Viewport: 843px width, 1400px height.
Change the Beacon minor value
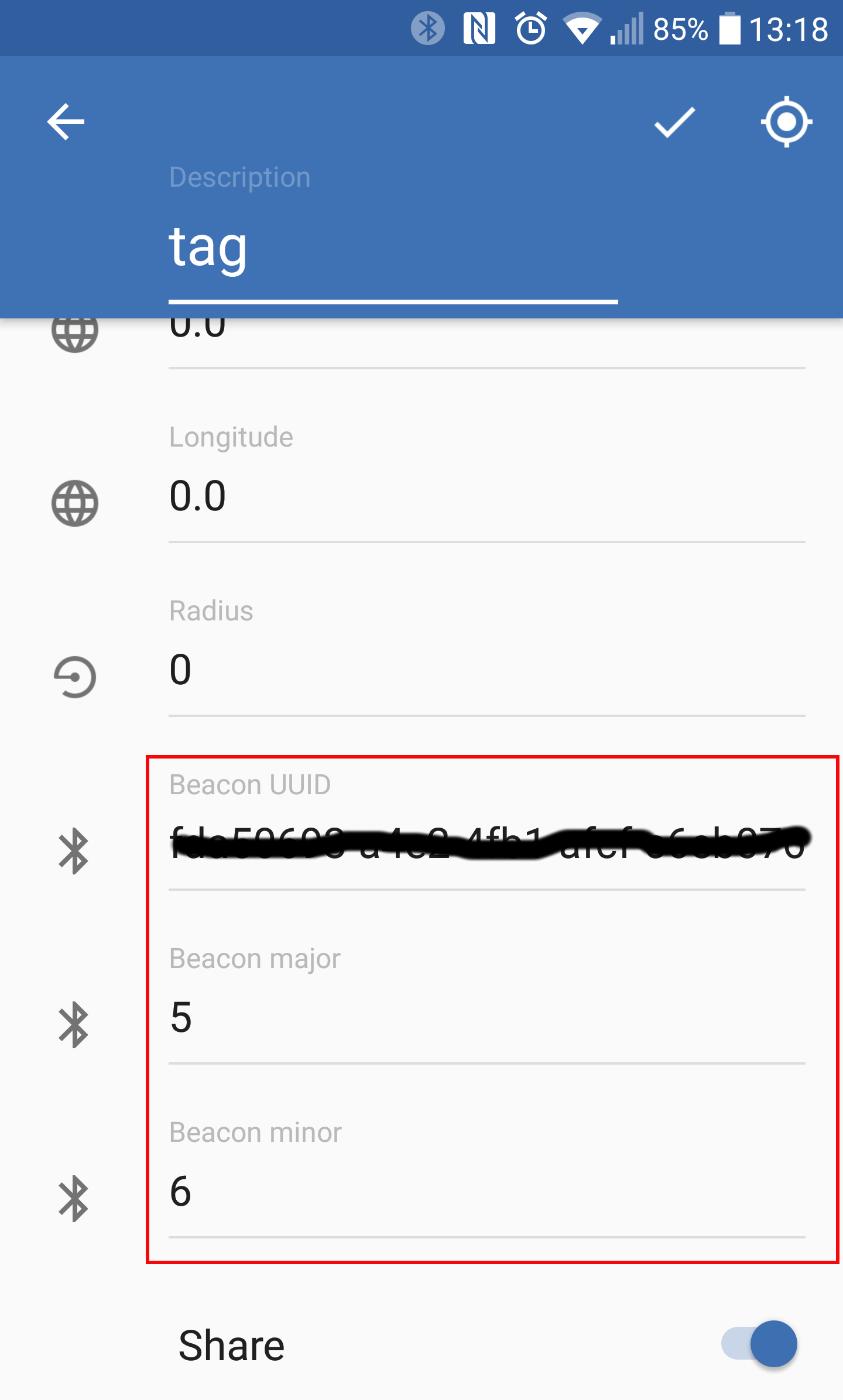486,1191
